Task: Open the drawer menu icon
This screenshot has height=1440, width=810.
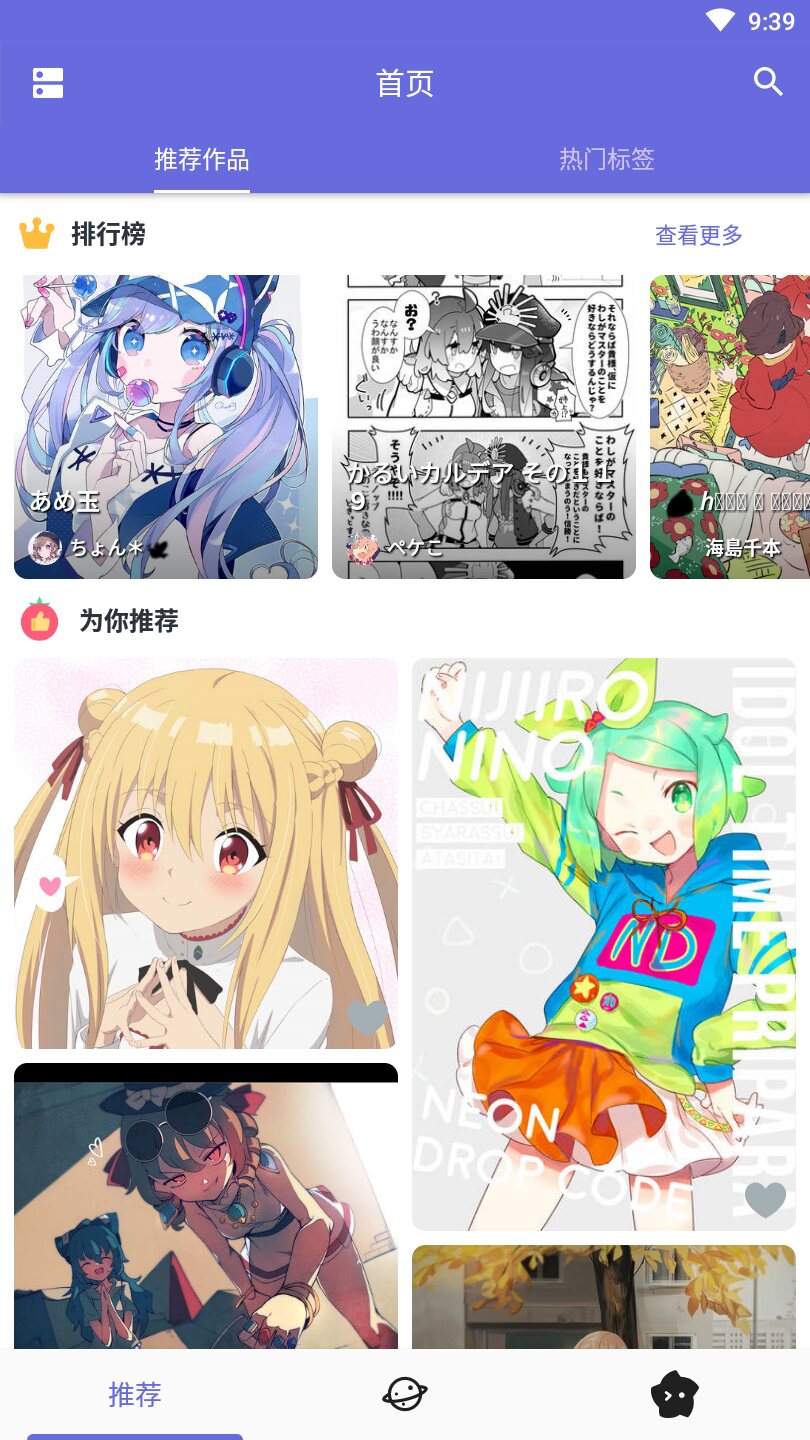Action: pyautogui.click(x=48, y=83)
